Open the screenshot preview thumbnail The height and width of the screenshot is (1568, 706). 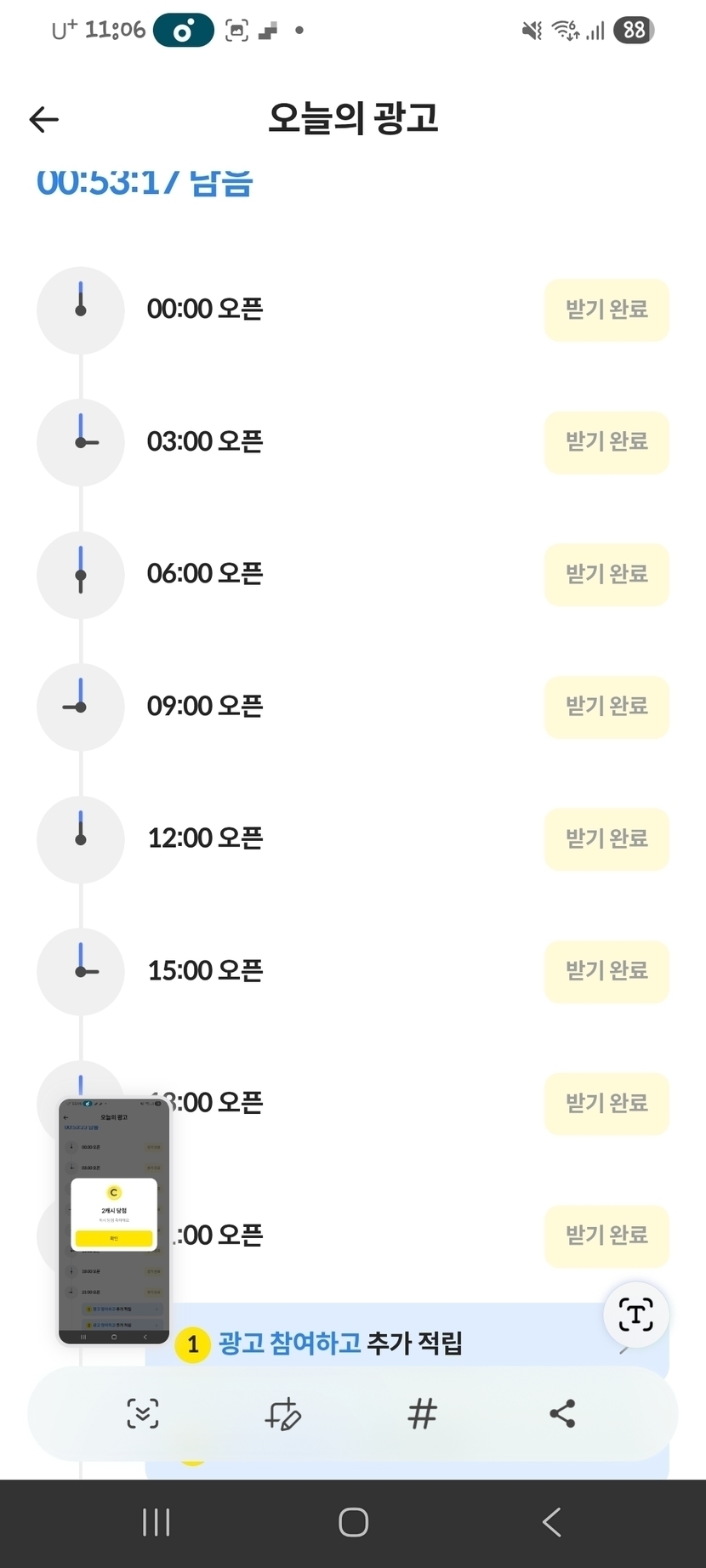coord(114,1221)
